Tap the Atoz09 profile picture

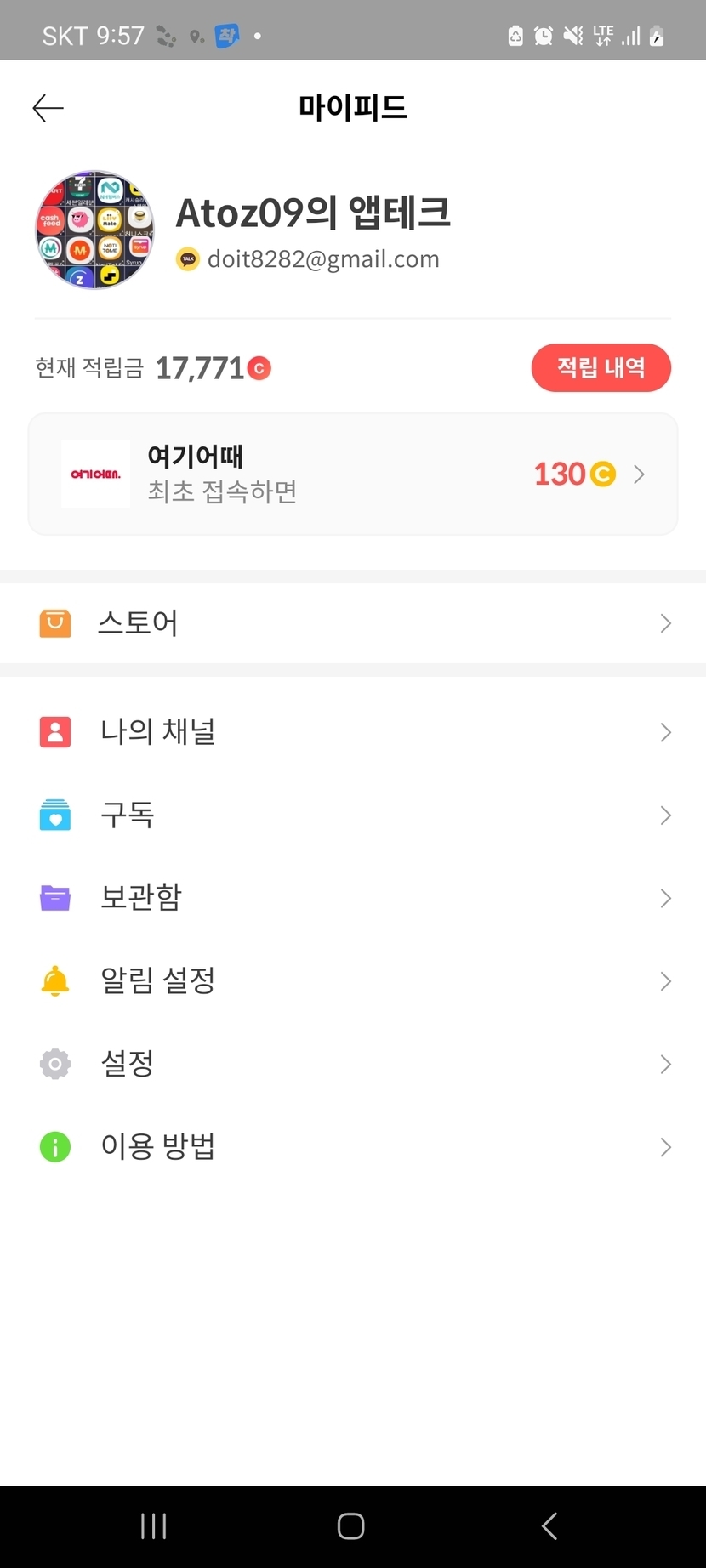pos(94,230)
